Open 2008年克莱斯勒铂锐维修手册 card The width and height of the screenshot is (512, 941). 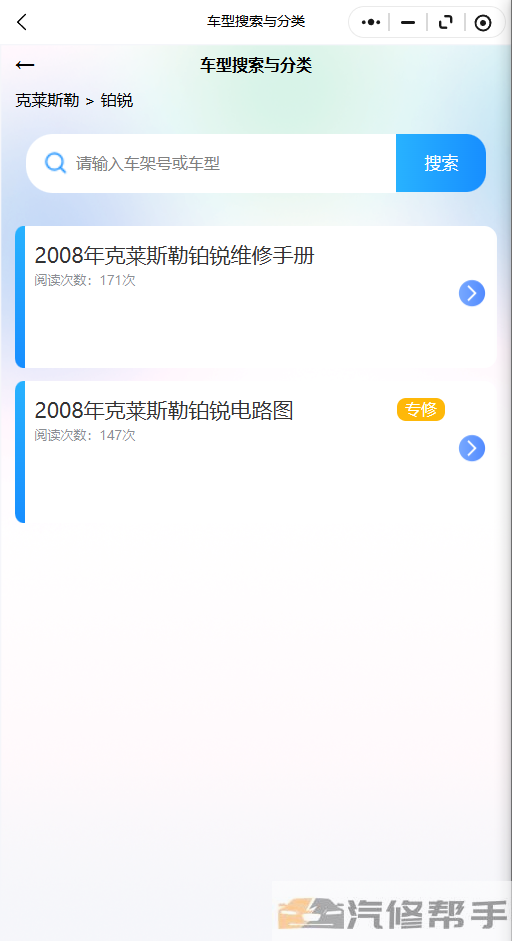pos(256,297)
